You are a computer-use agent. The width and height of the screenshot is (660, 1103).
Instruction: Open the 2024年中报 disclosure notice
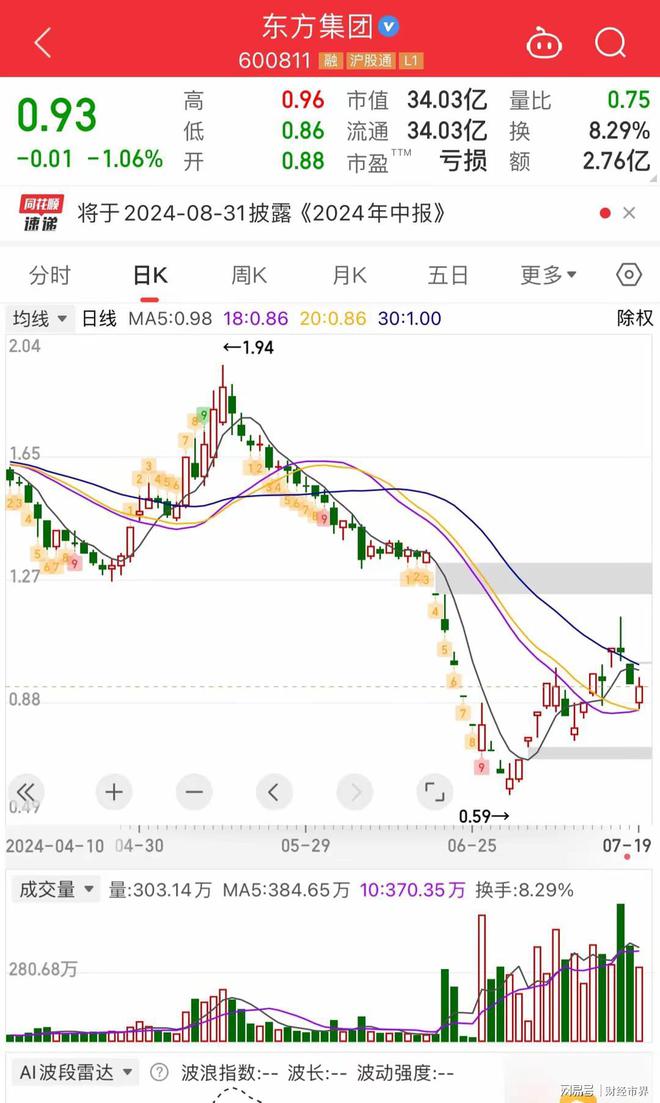[x=260, y=213]
